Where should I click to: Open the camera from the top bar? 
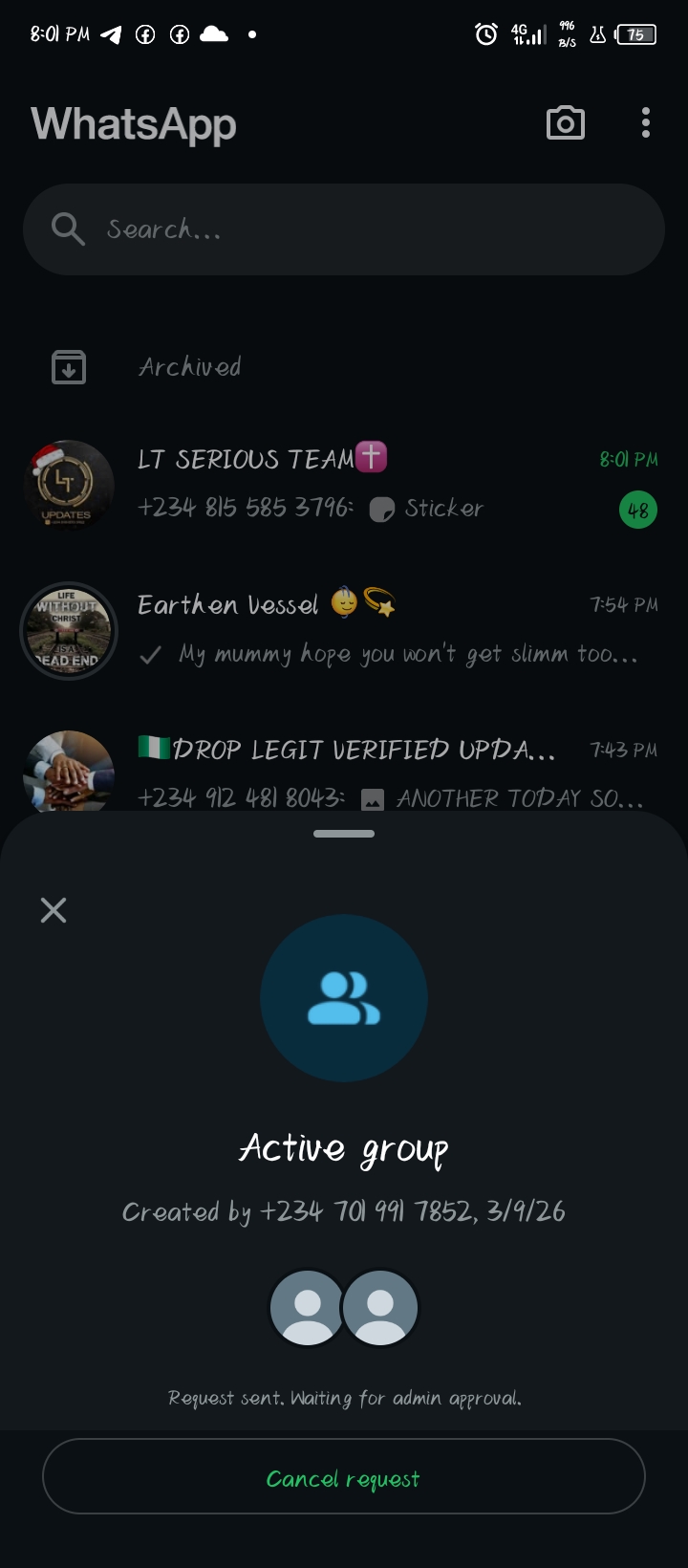[565, 123]
